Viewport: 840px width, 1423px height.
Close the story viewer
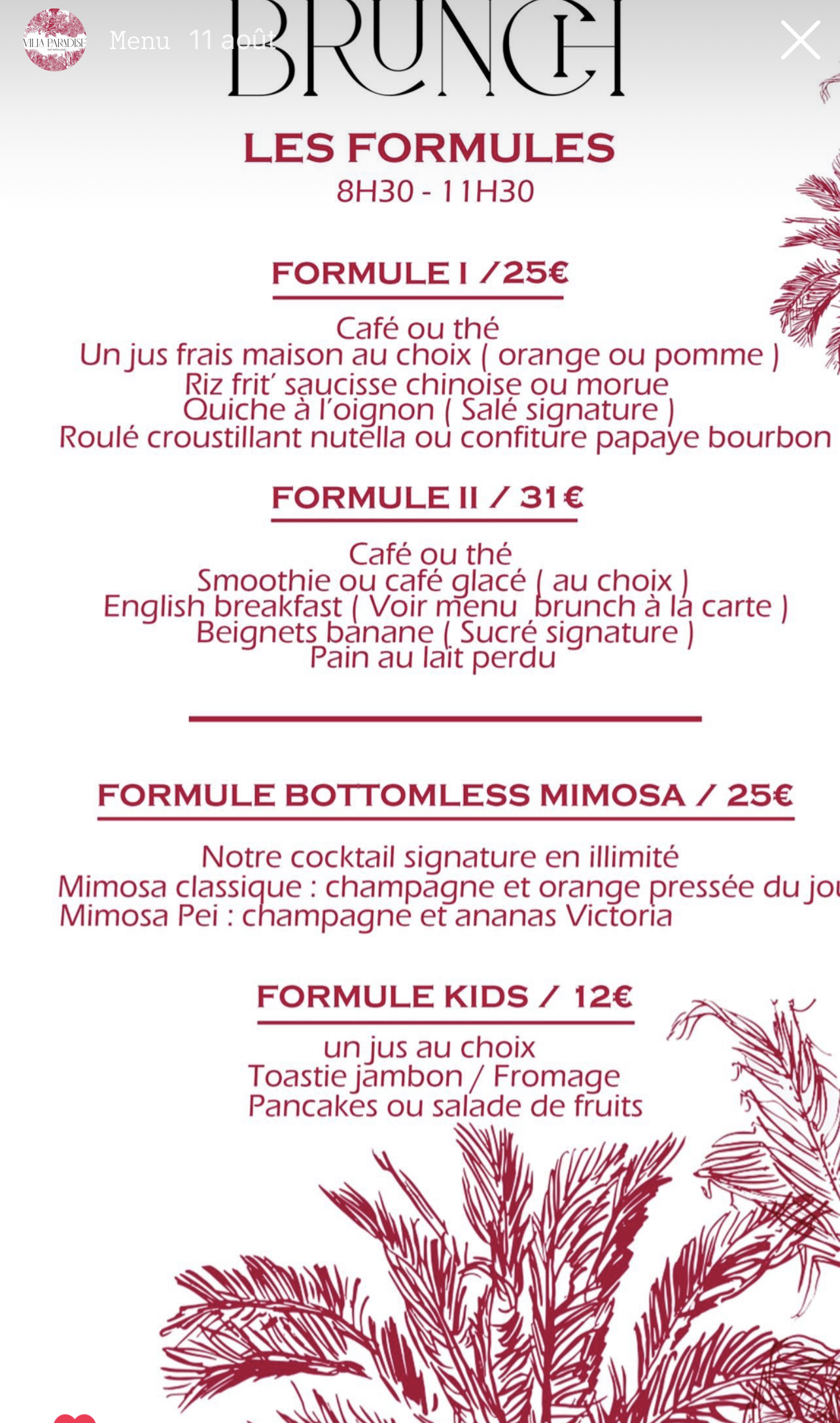[x=800, y=40]
